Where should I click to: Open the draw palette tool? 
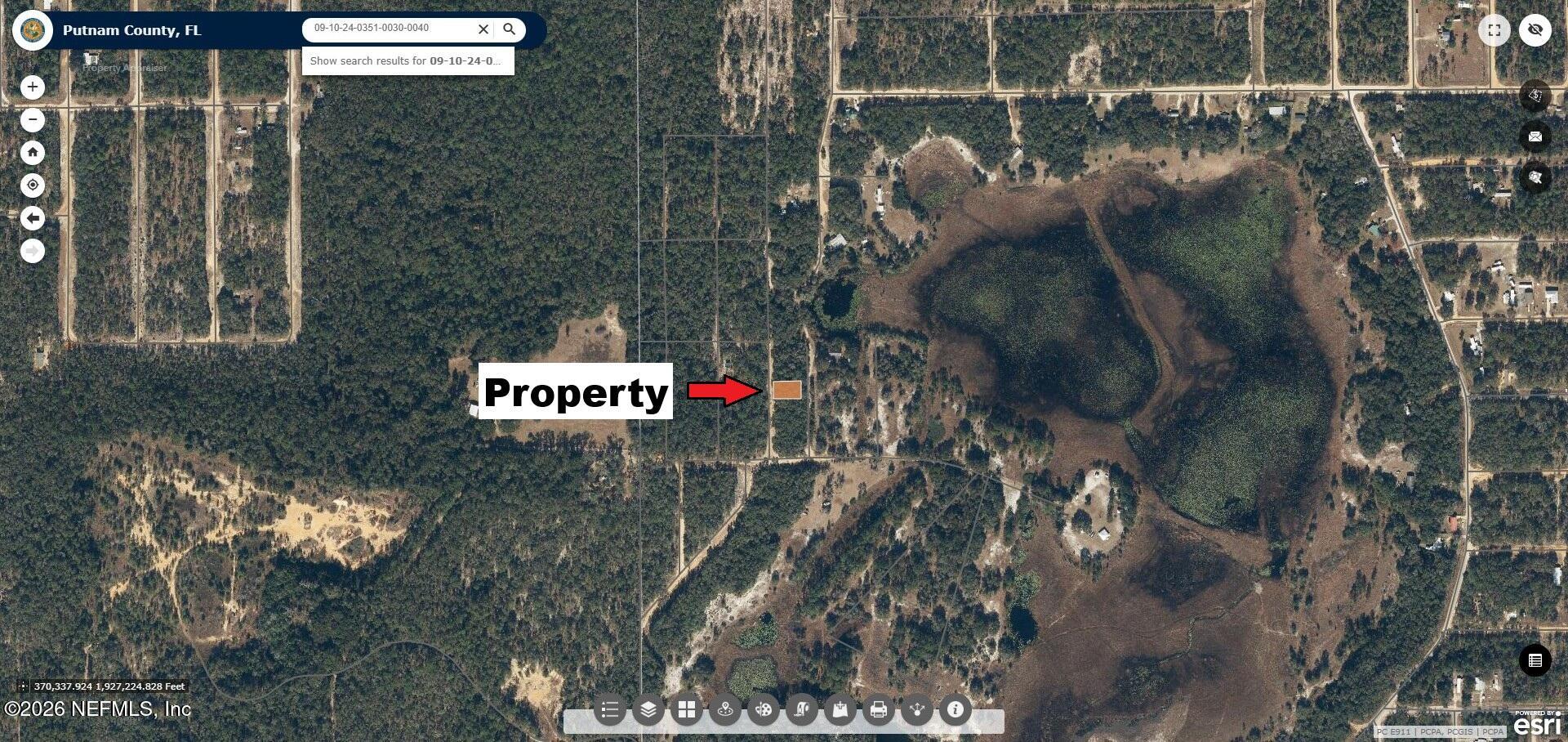[763, 710]
